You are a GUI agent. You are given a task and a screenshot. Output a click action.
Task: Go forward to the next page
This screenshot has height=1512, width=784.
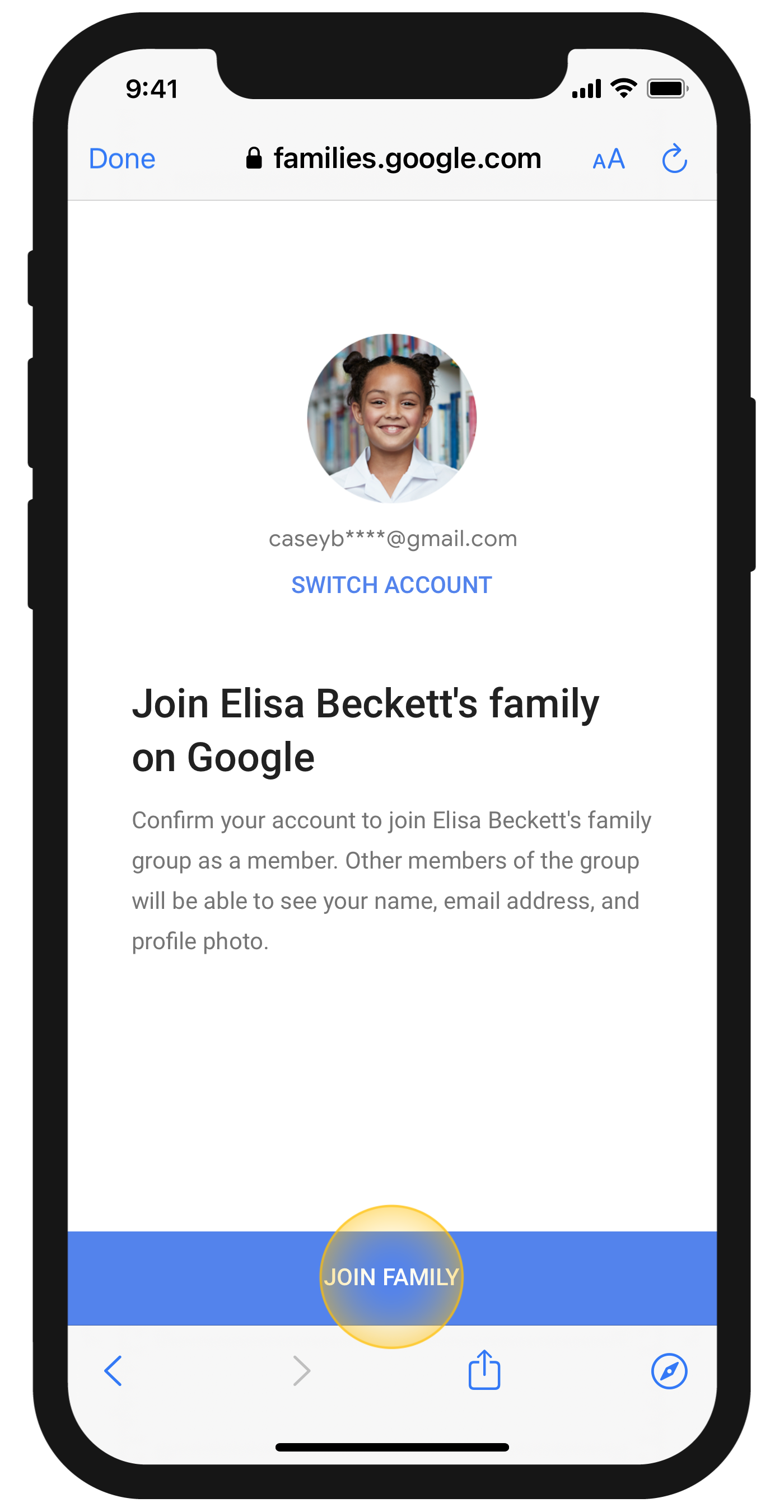tap(301, 1370)
